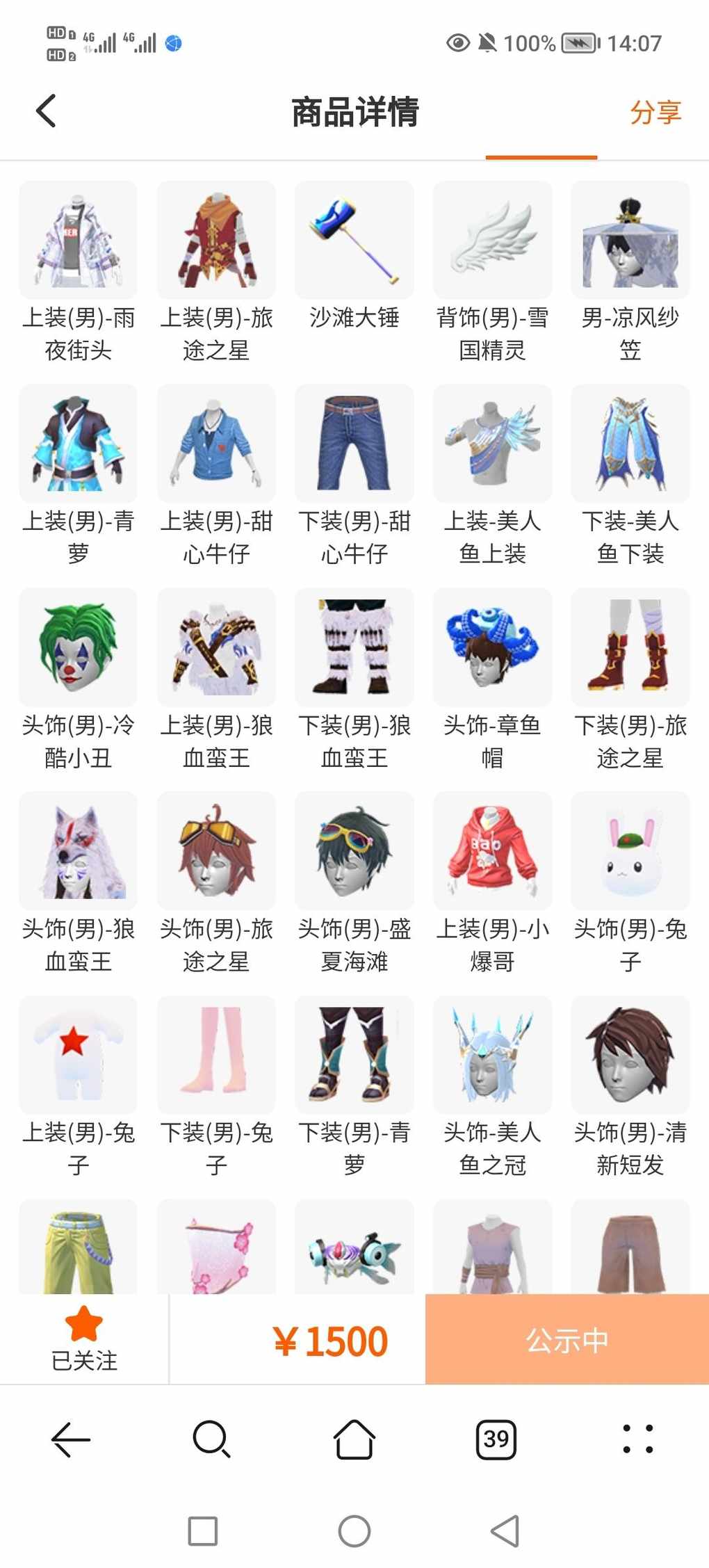709x1568 pixels.
Task: Open the browser four-dot menu
Action: (637, 1439)
